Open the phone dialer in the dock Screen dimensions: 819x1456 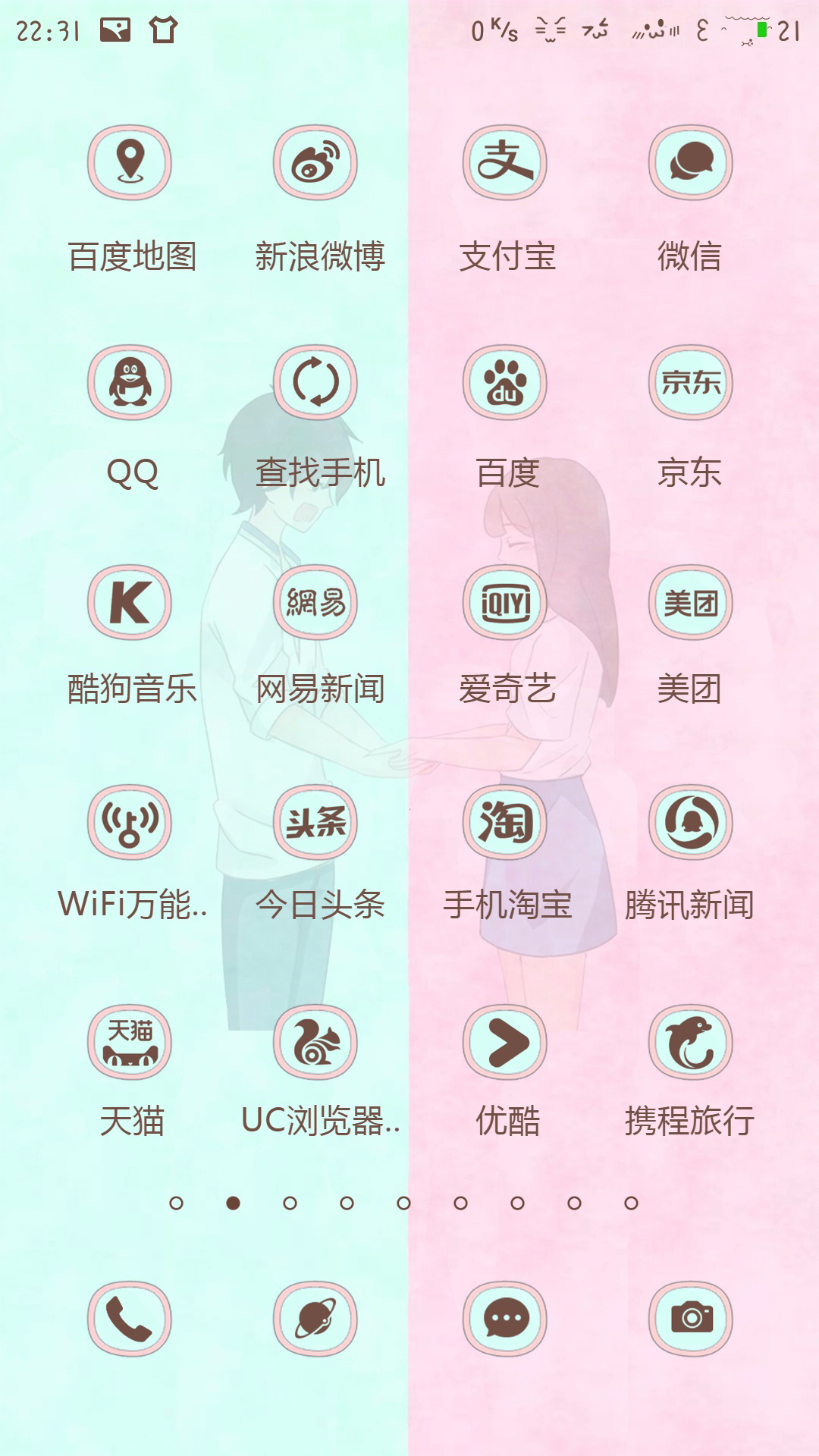(x=130, y=1319)
